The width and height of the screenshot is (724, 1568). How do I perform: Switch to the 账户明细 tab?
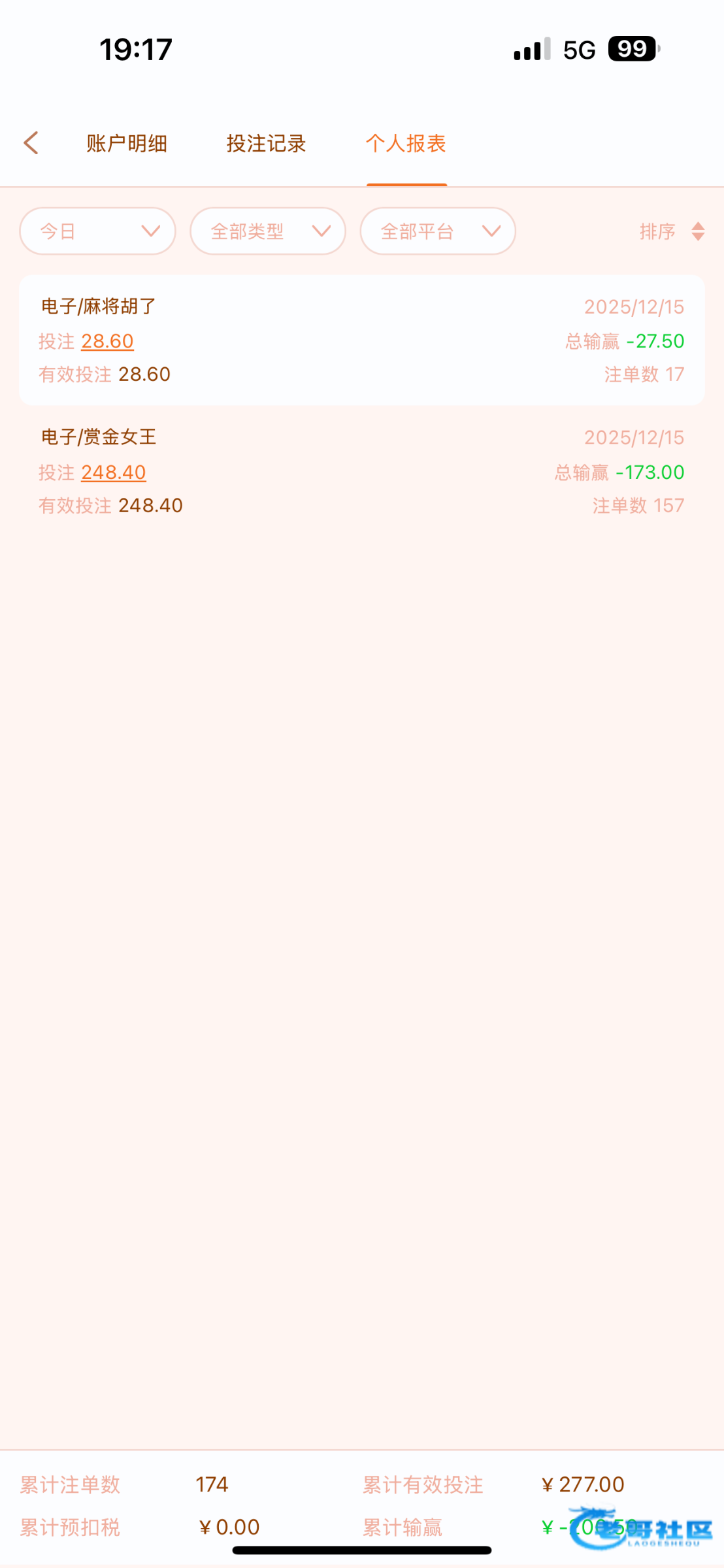(x=127, y=144)
